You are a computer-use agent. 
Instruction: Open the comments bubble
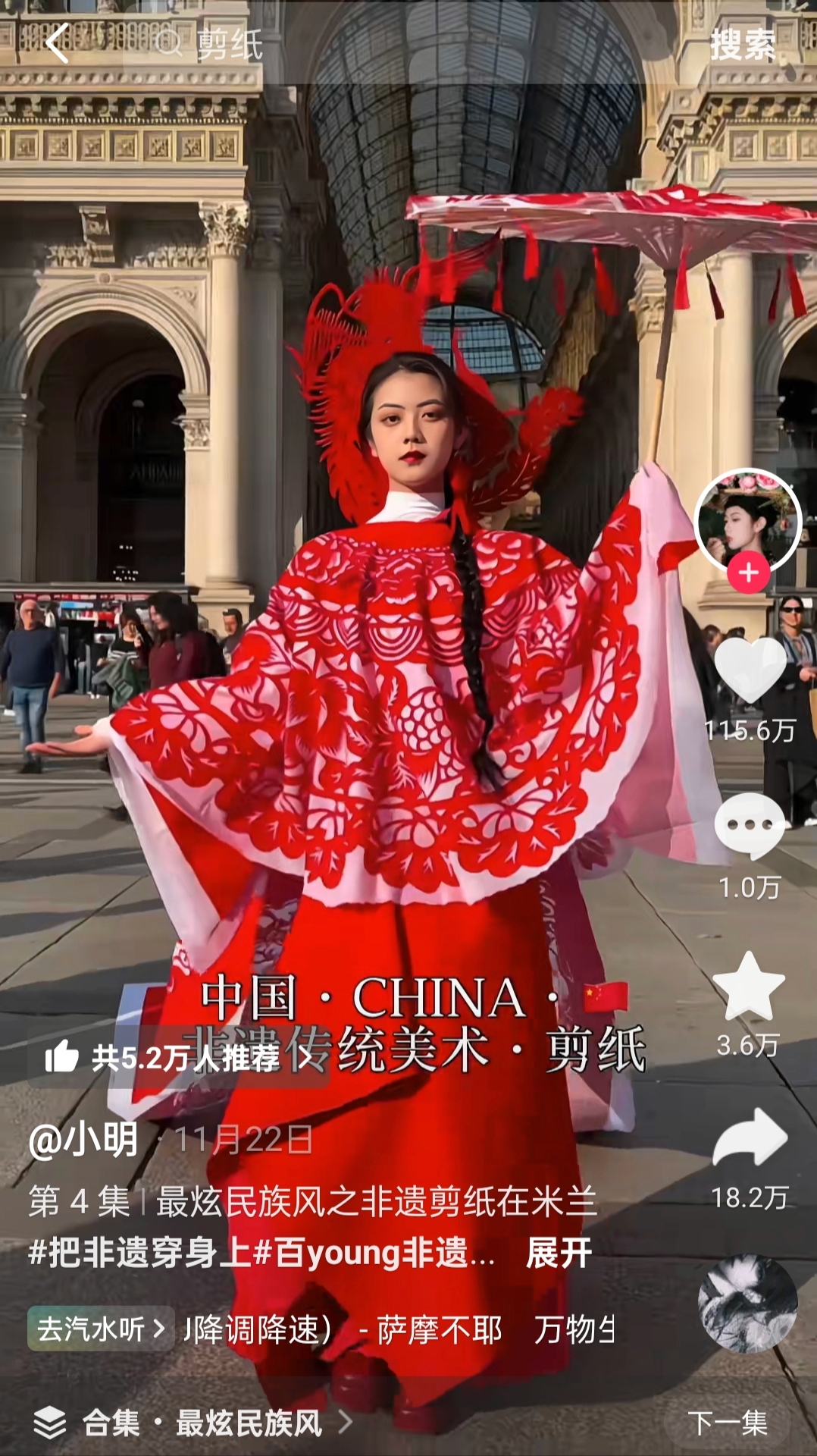(750, 825)
